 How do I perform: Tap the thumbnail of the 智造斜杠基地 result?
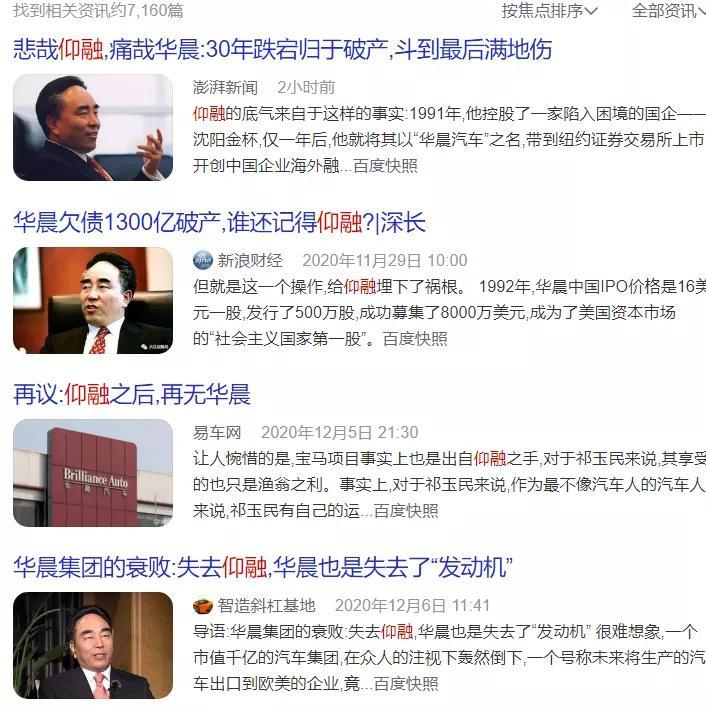(92, 646)
